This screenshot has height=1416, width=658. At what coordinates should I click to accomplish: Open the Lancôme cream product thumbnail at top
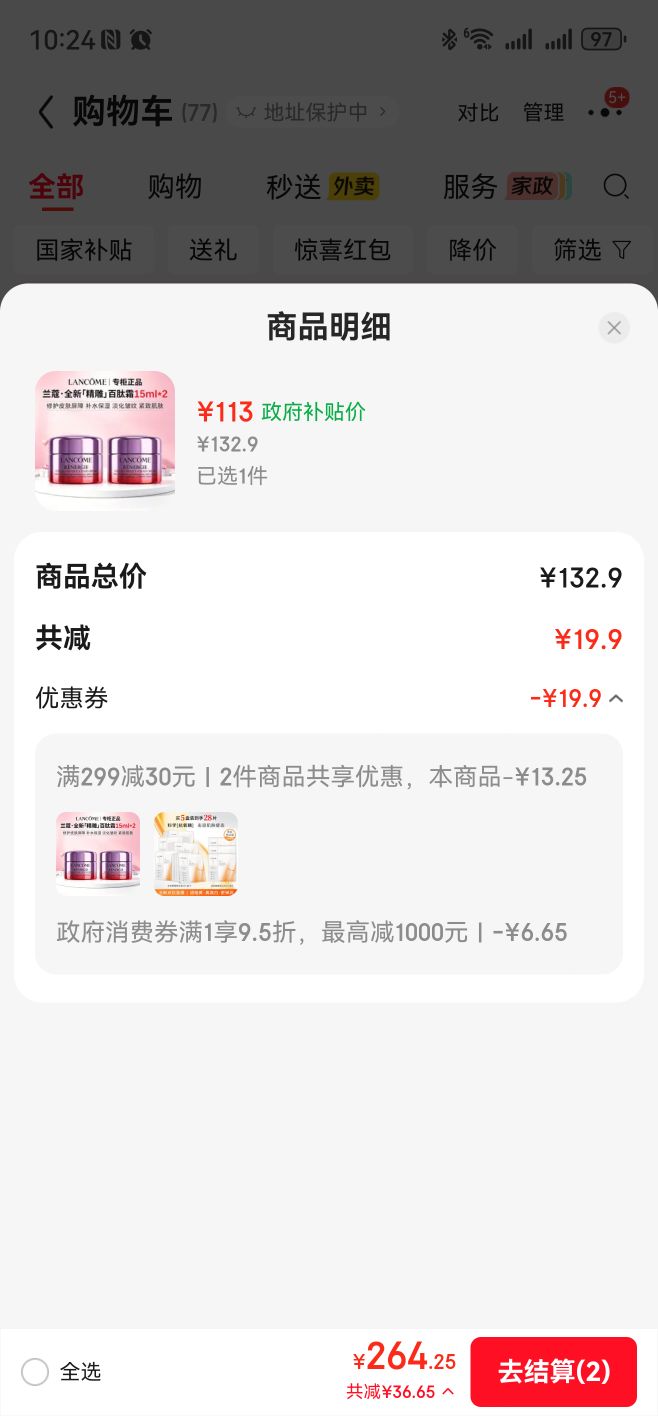click(105, 441)
